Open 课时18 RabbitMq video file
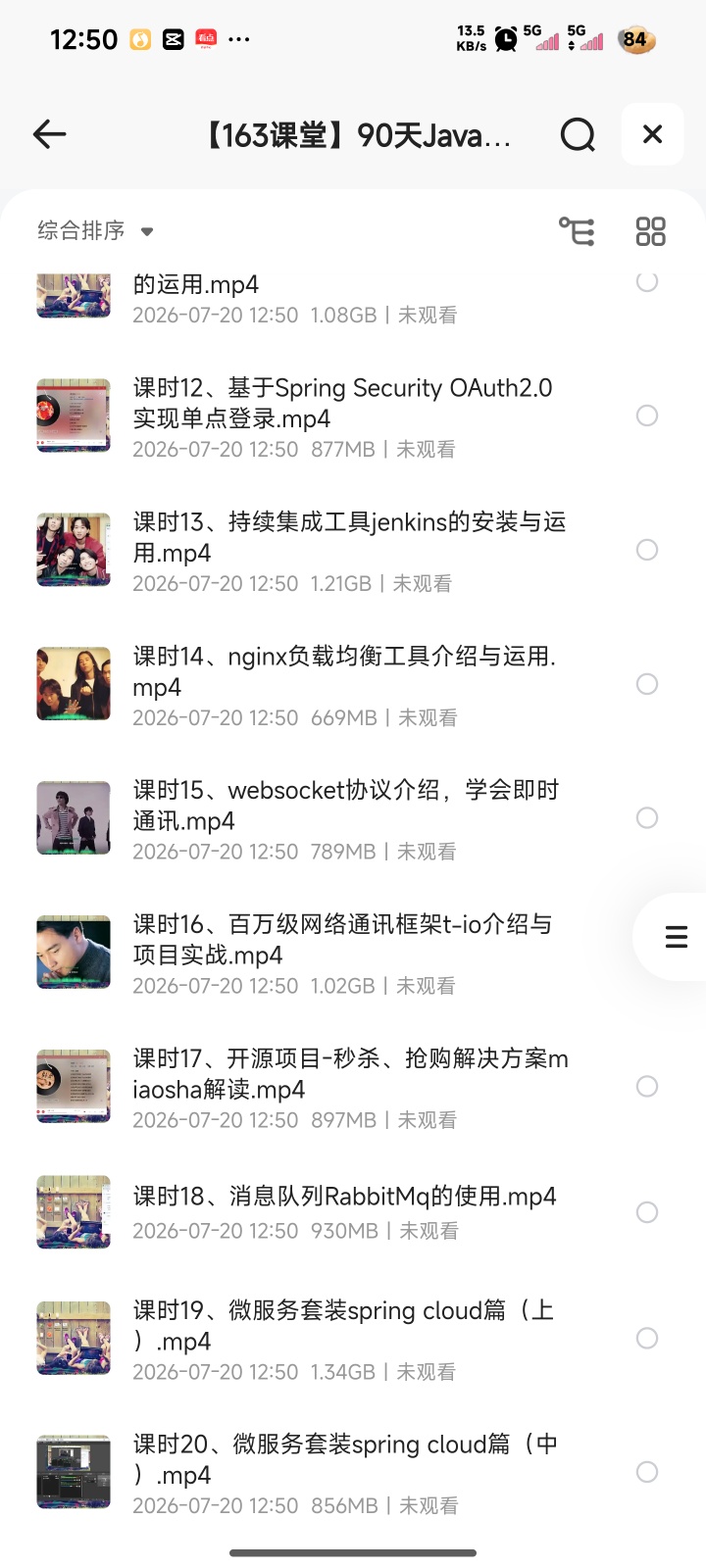The image size is (706, 1568). click(333, 1212)
